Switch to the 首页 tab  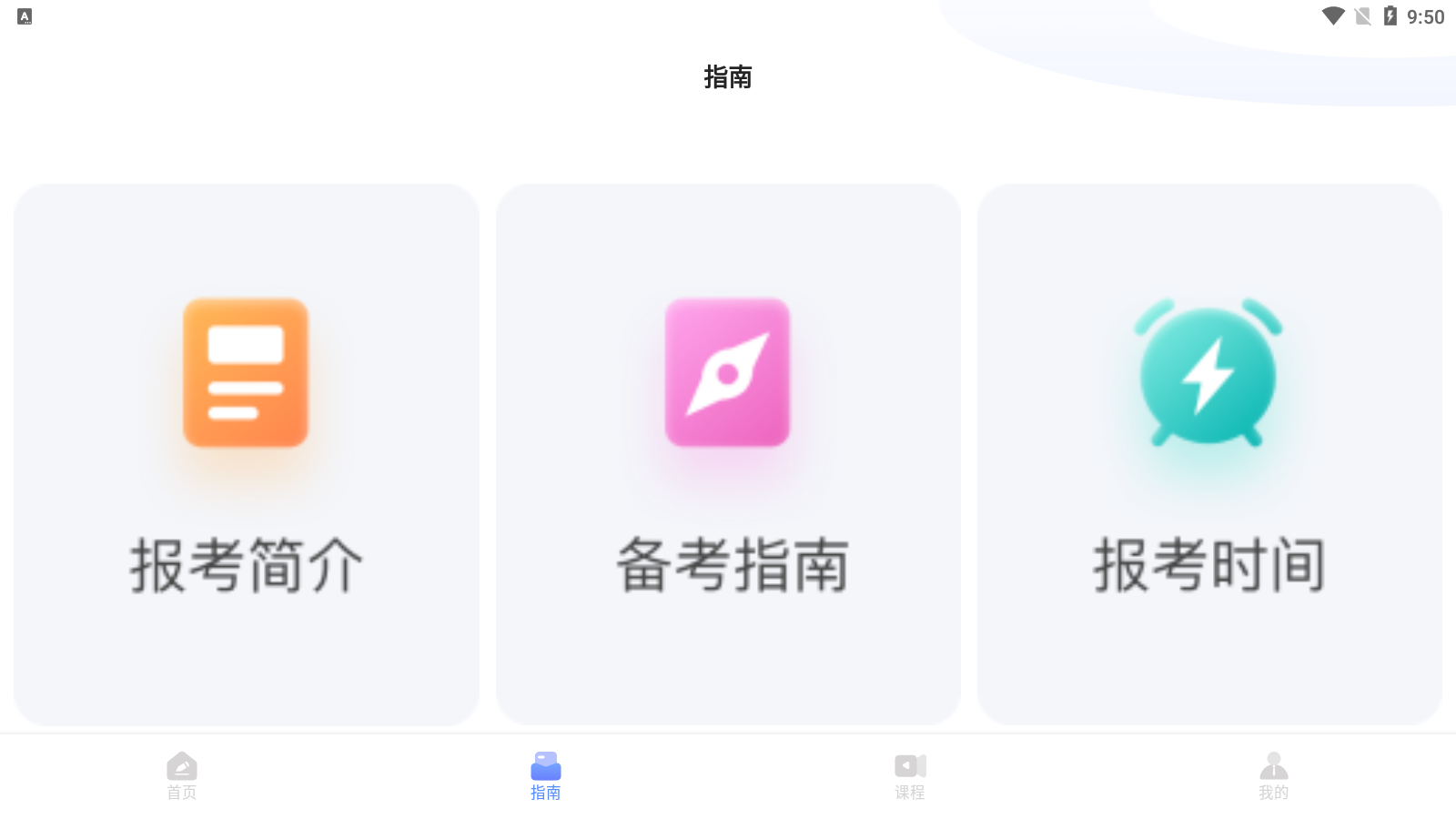(182, 776)
